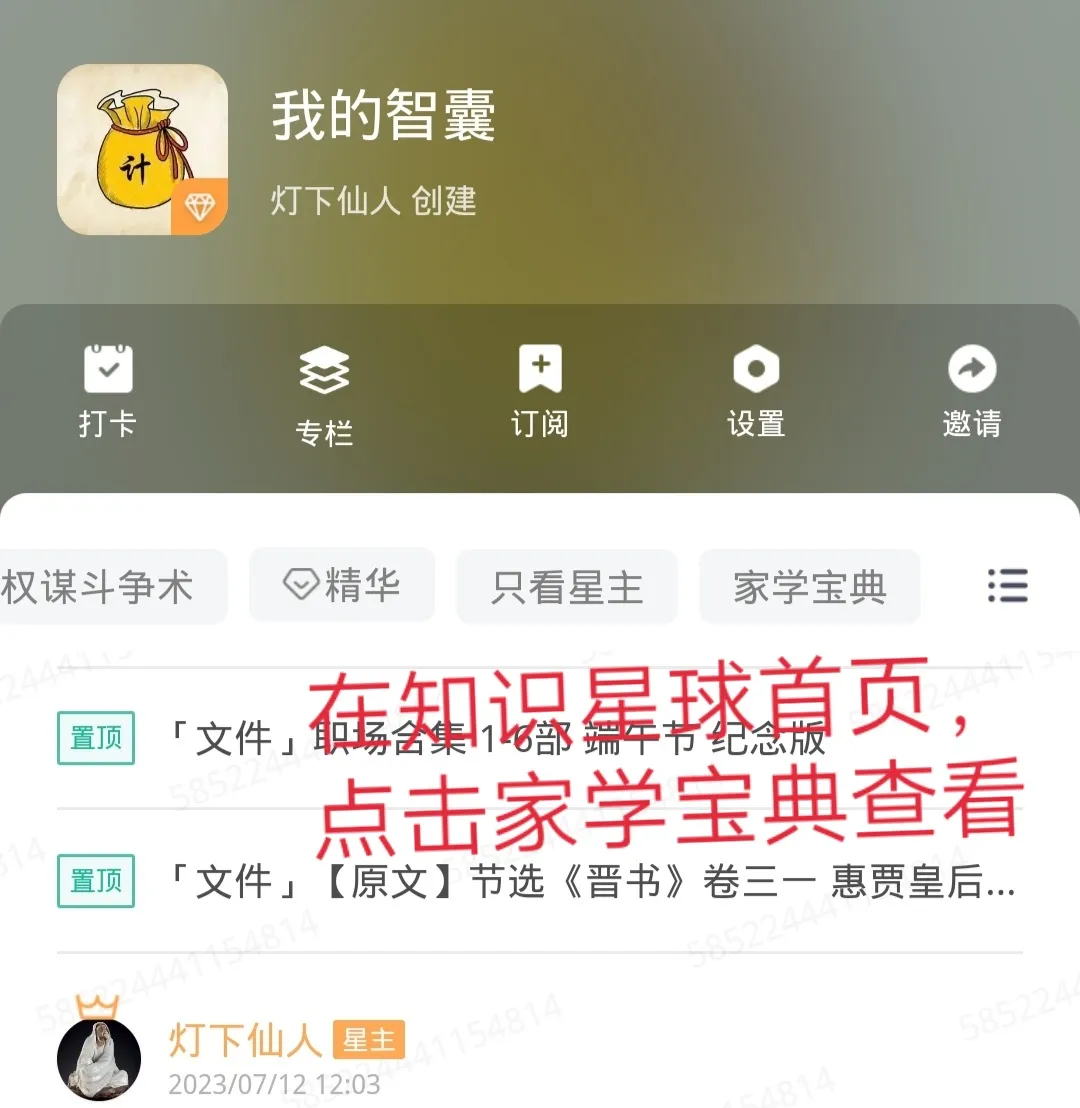Open the full tag list menu icon
The image size is (1080, 1108).
click(1007, 585)
